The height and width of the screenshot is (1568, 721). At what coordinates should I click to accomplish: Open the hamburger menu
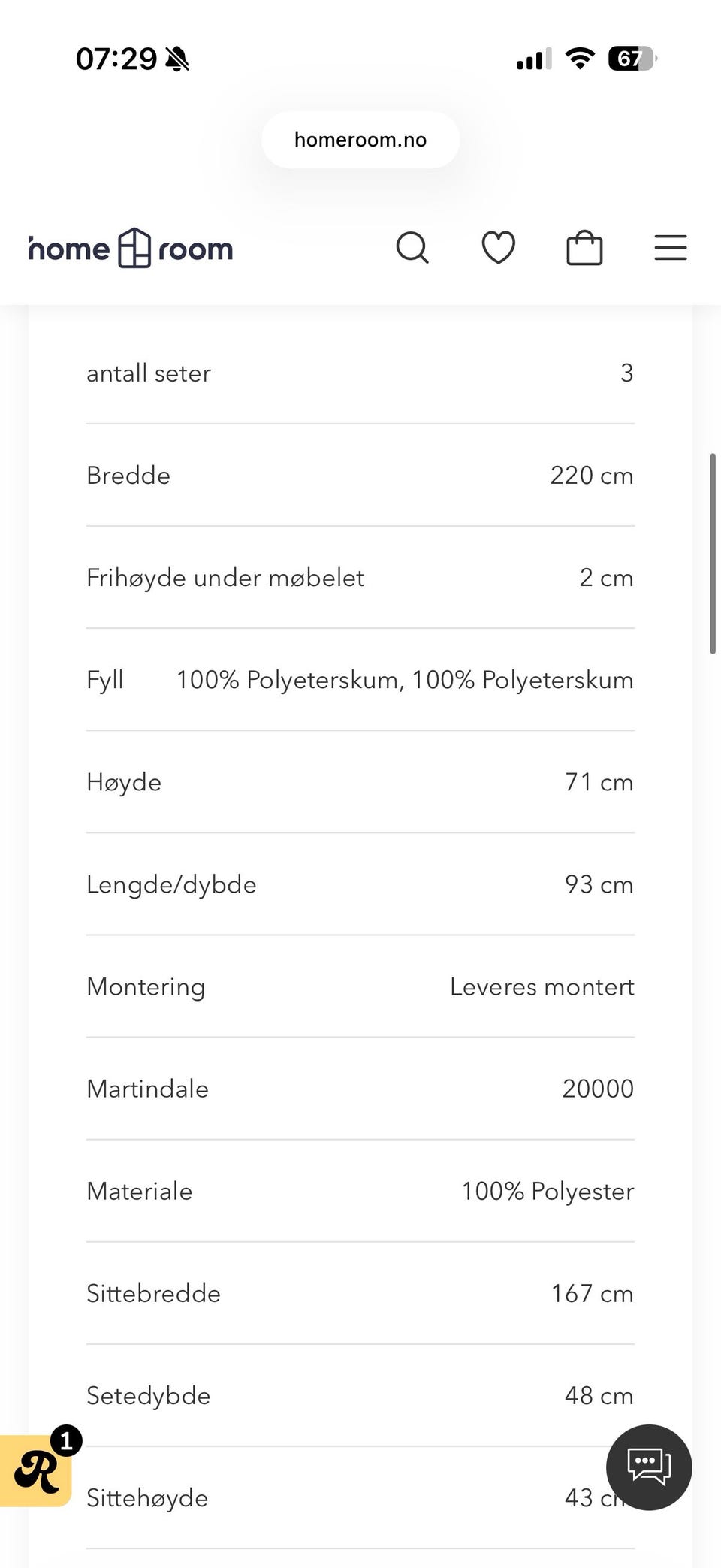point(670,248)
